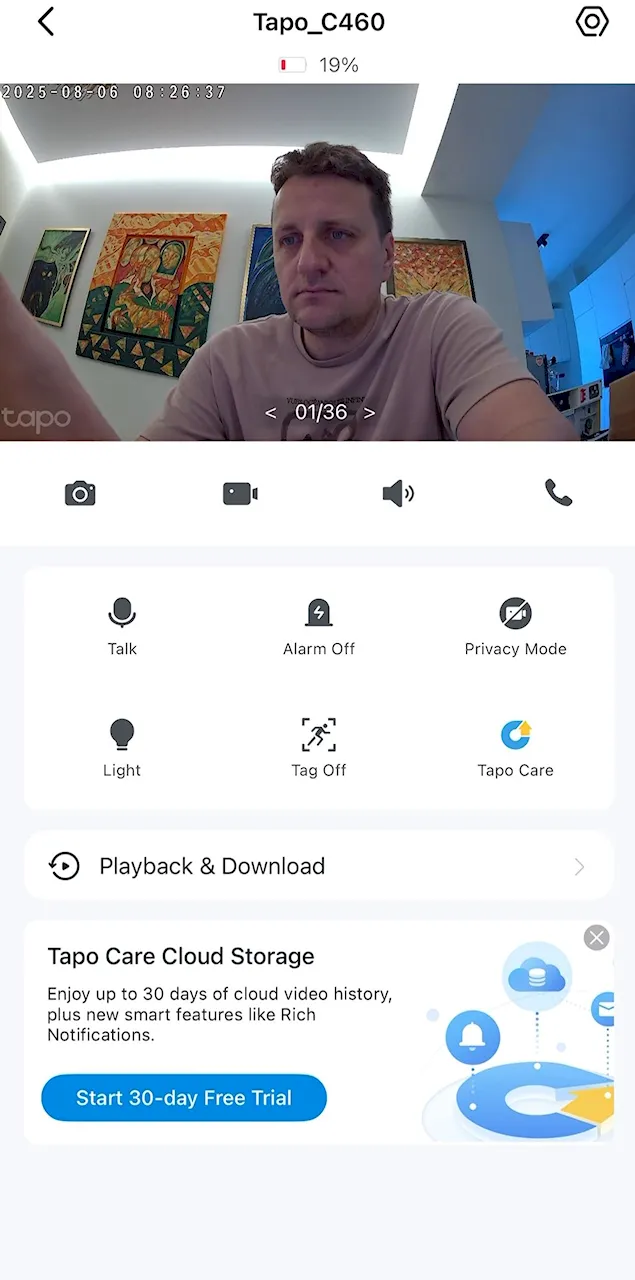Switch on the camera Light

[122, 748]
